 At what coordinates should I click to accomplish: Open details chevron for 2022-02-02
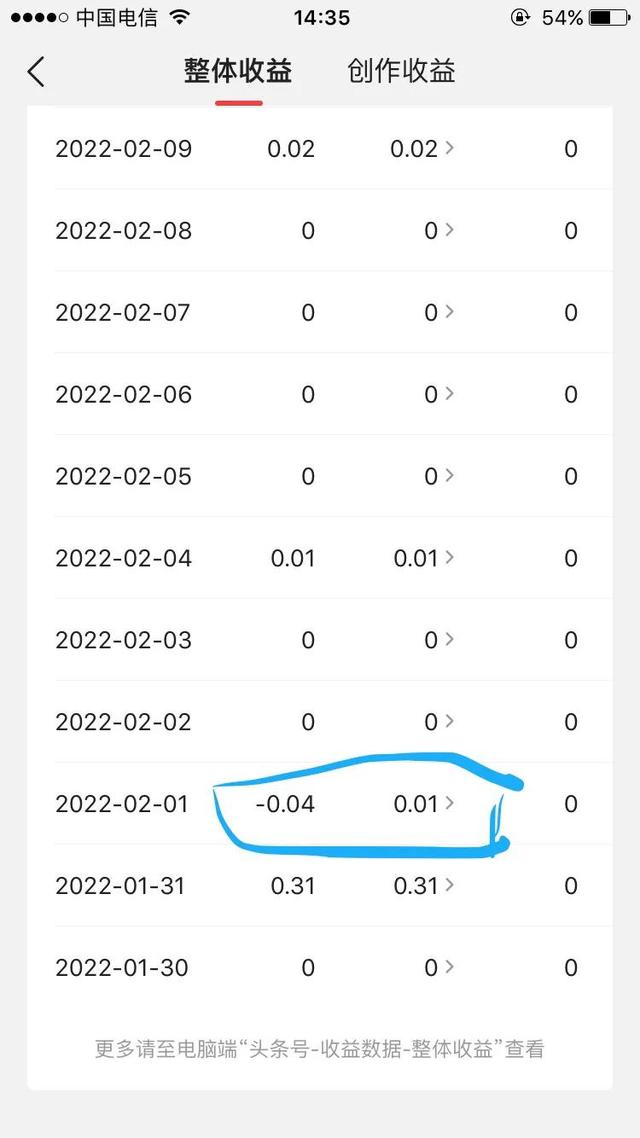[449, 721]
